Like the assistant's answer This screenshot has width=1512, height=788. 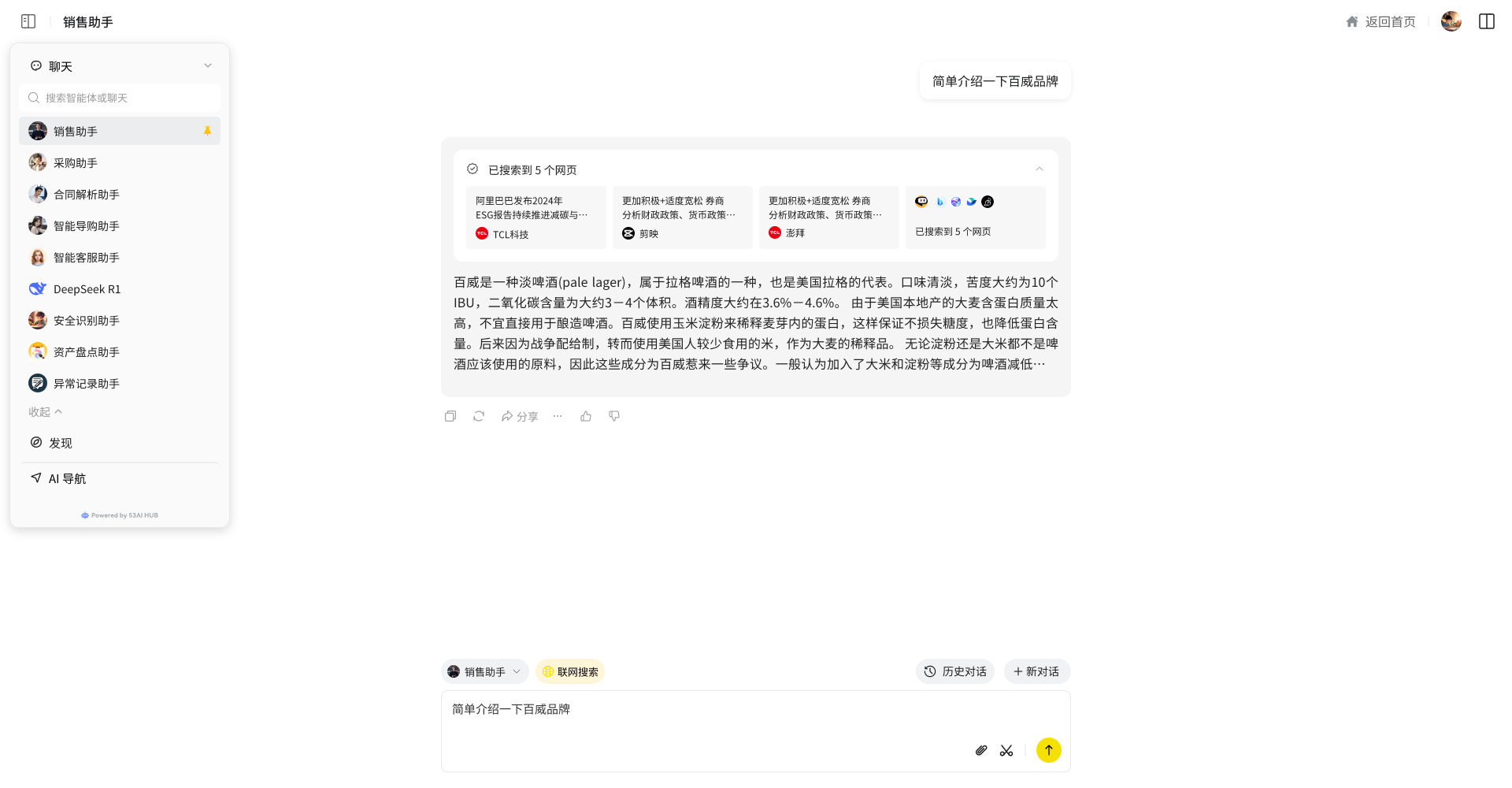[586, 416]
